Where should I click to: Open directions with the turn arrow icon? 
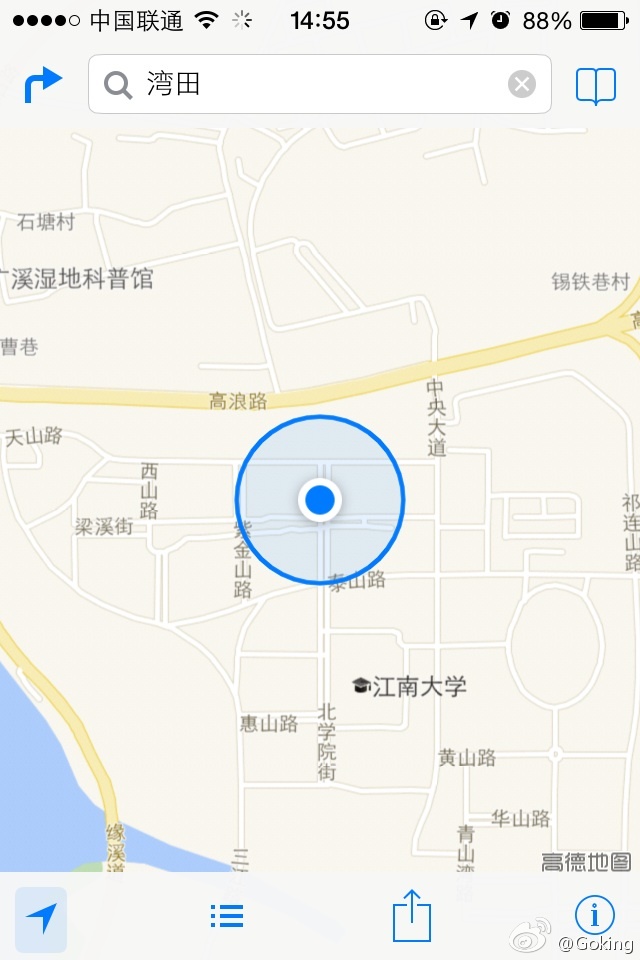point(43,85)
